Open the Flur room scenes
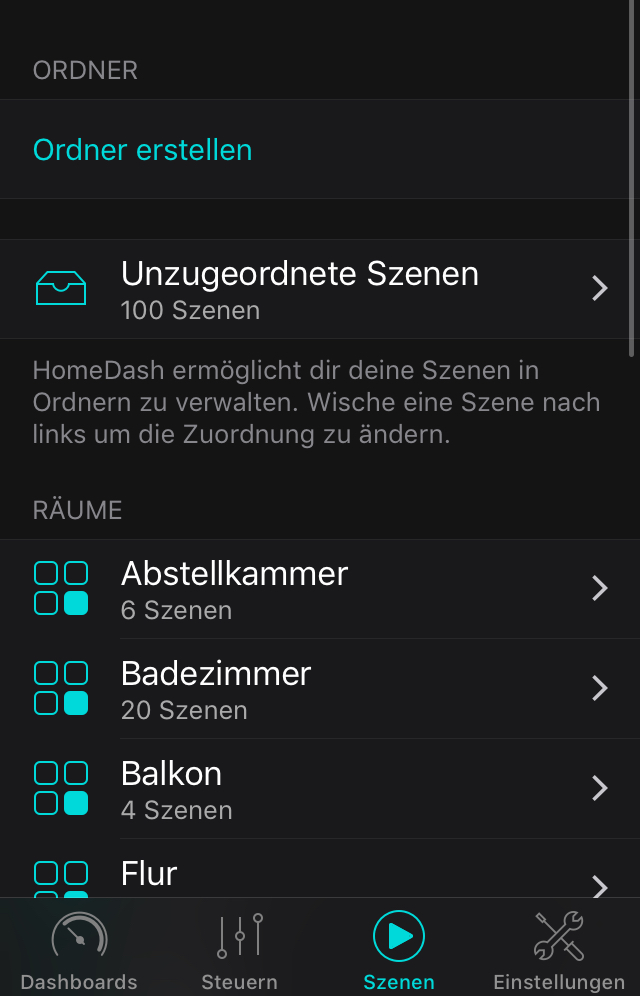Screen dimensions: 640x996 click(x=320, y=876)
